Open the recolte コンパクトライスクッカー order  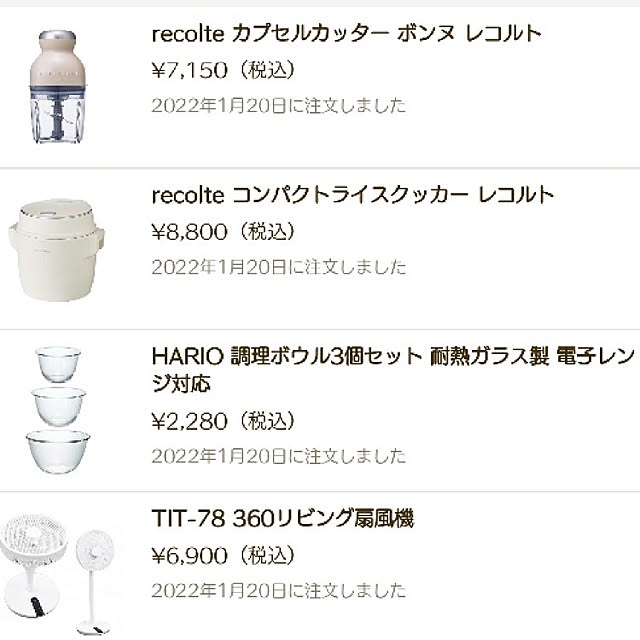point(352,195)
